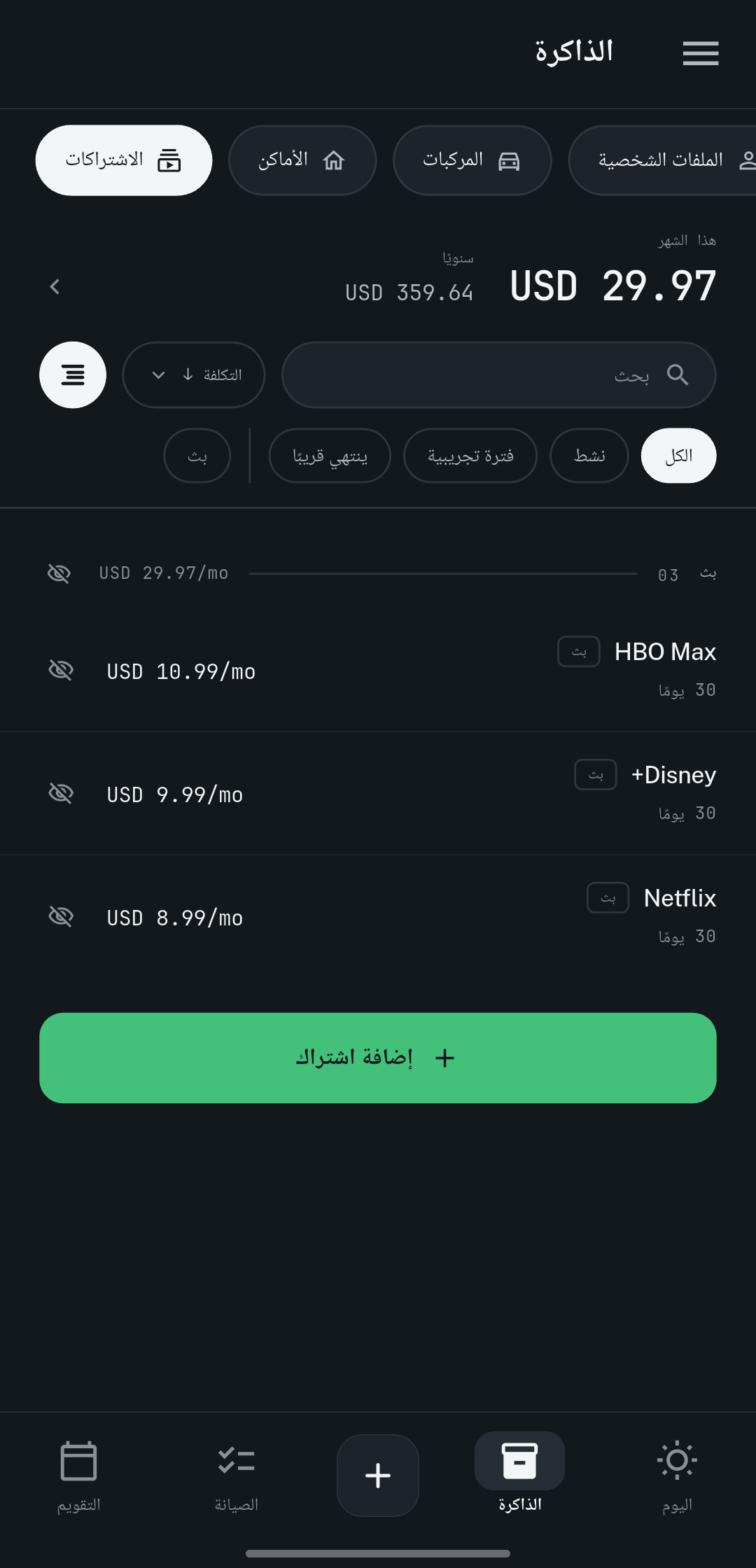756x1568 pixels.
Task: Go to the اليوم tab
Action: coord(677,1475)
